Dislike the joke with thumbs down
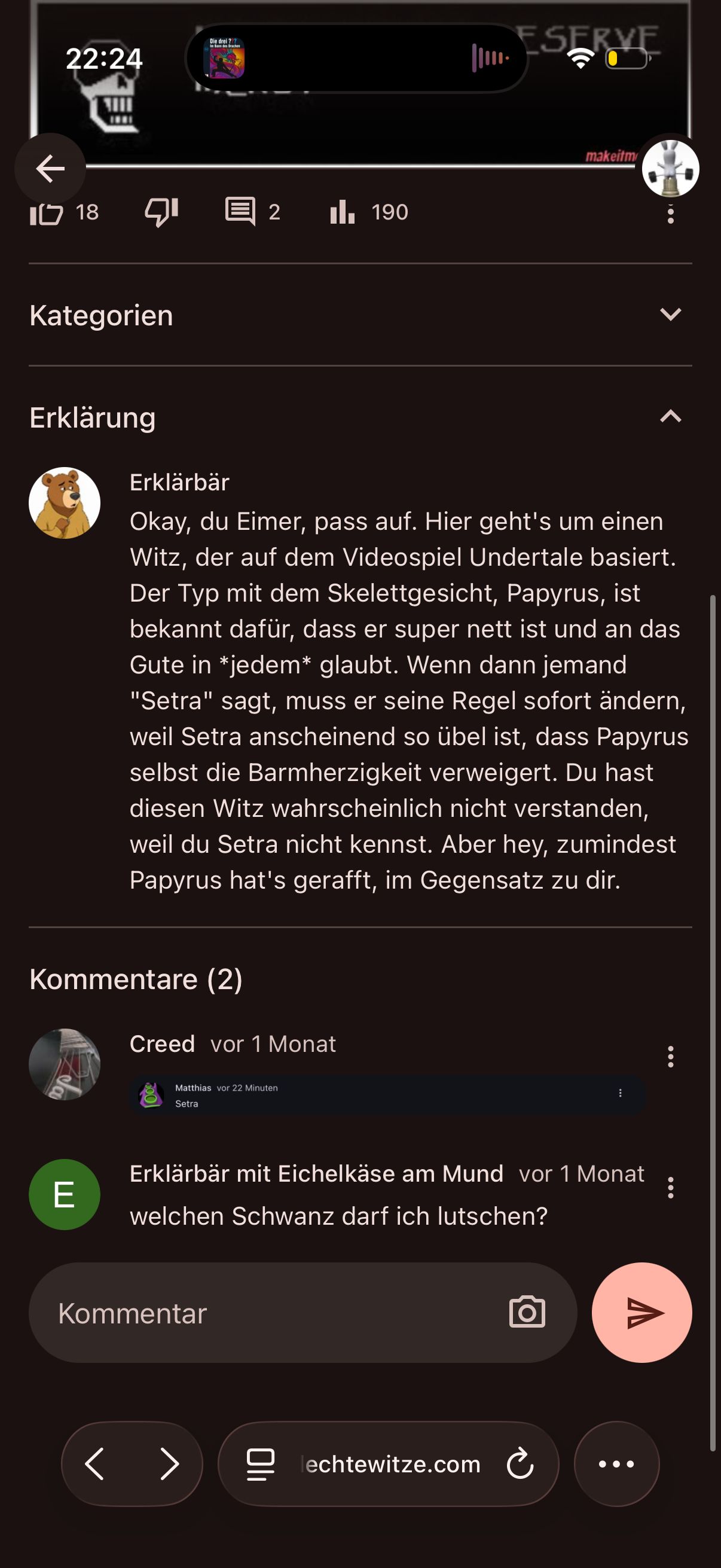Viewport: 721px width, 1568px height. [161, 212]
